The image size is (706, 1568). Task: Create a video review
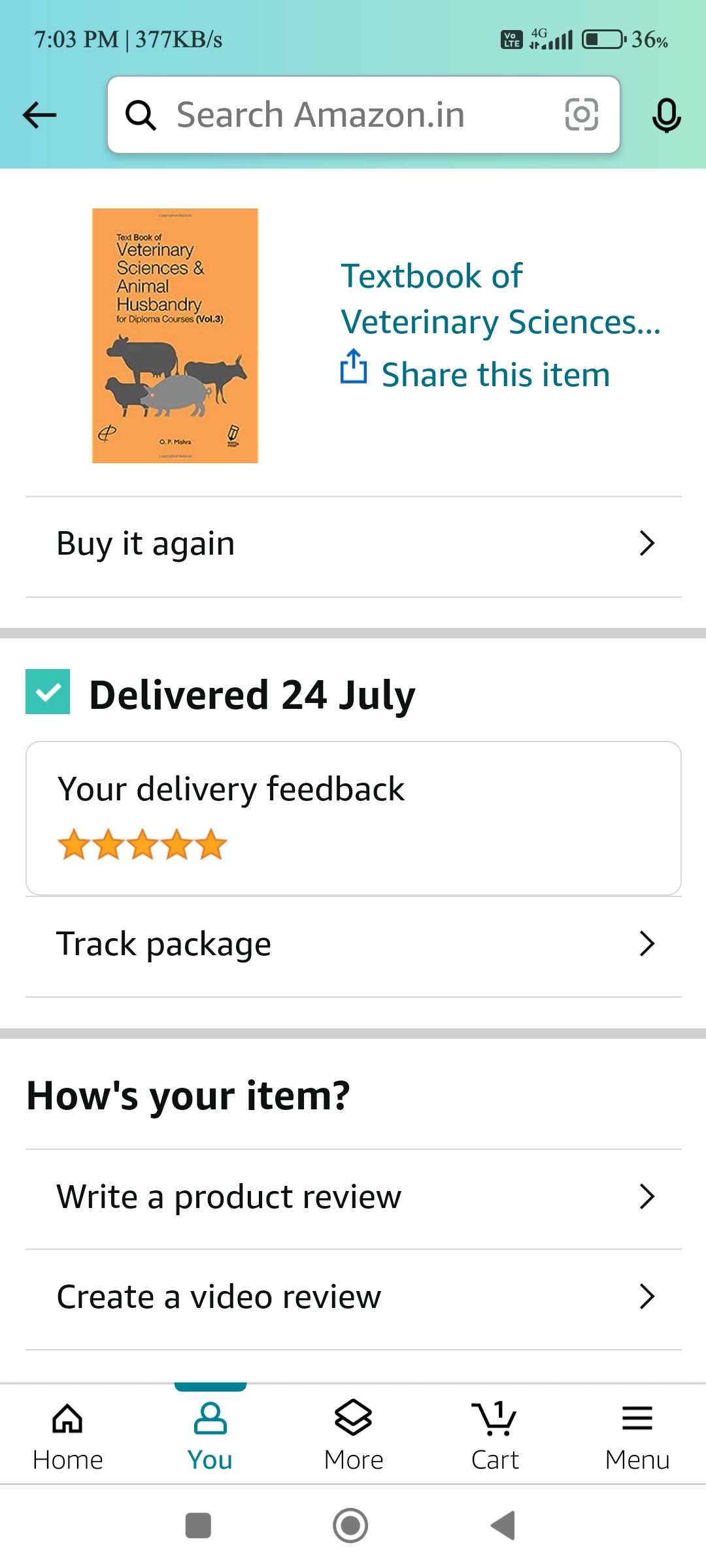pos(353,1297)
